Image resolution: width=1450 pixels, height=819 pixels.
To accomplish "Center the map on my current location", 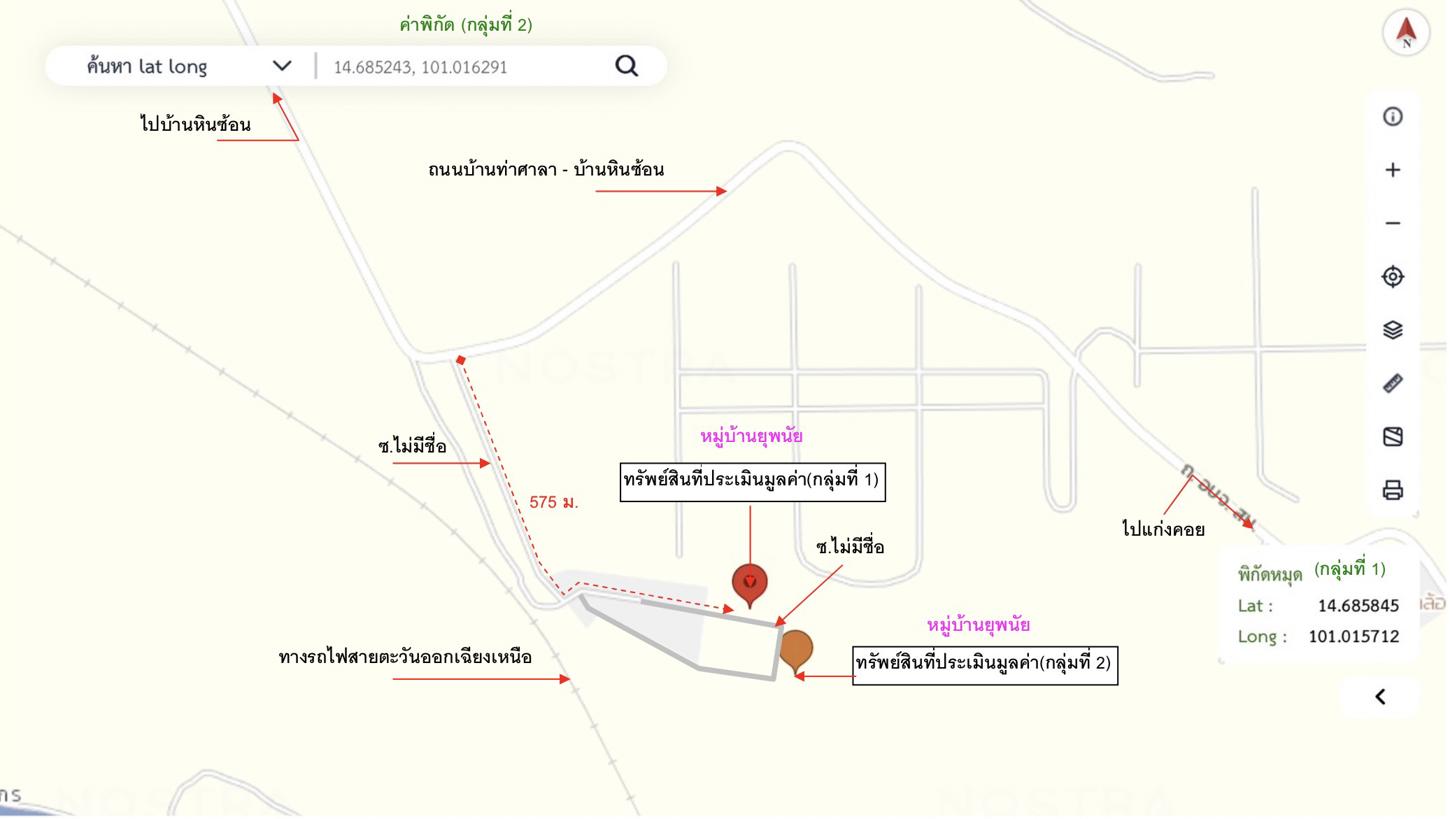I will click(x=1392, y=277).
